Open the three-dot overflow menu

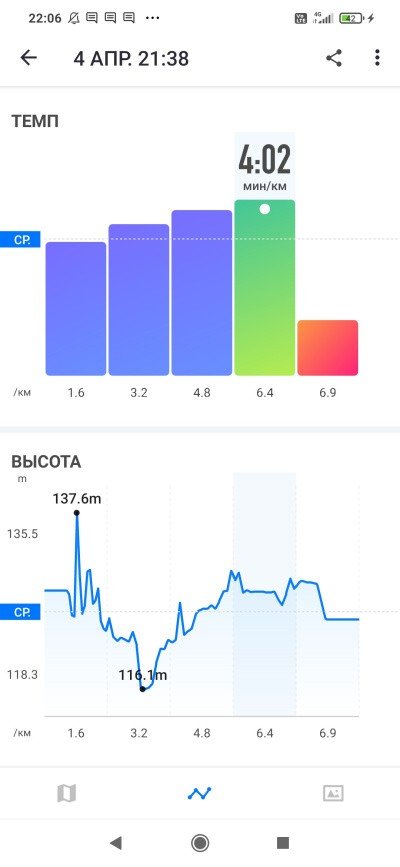(x=377, y=58)
